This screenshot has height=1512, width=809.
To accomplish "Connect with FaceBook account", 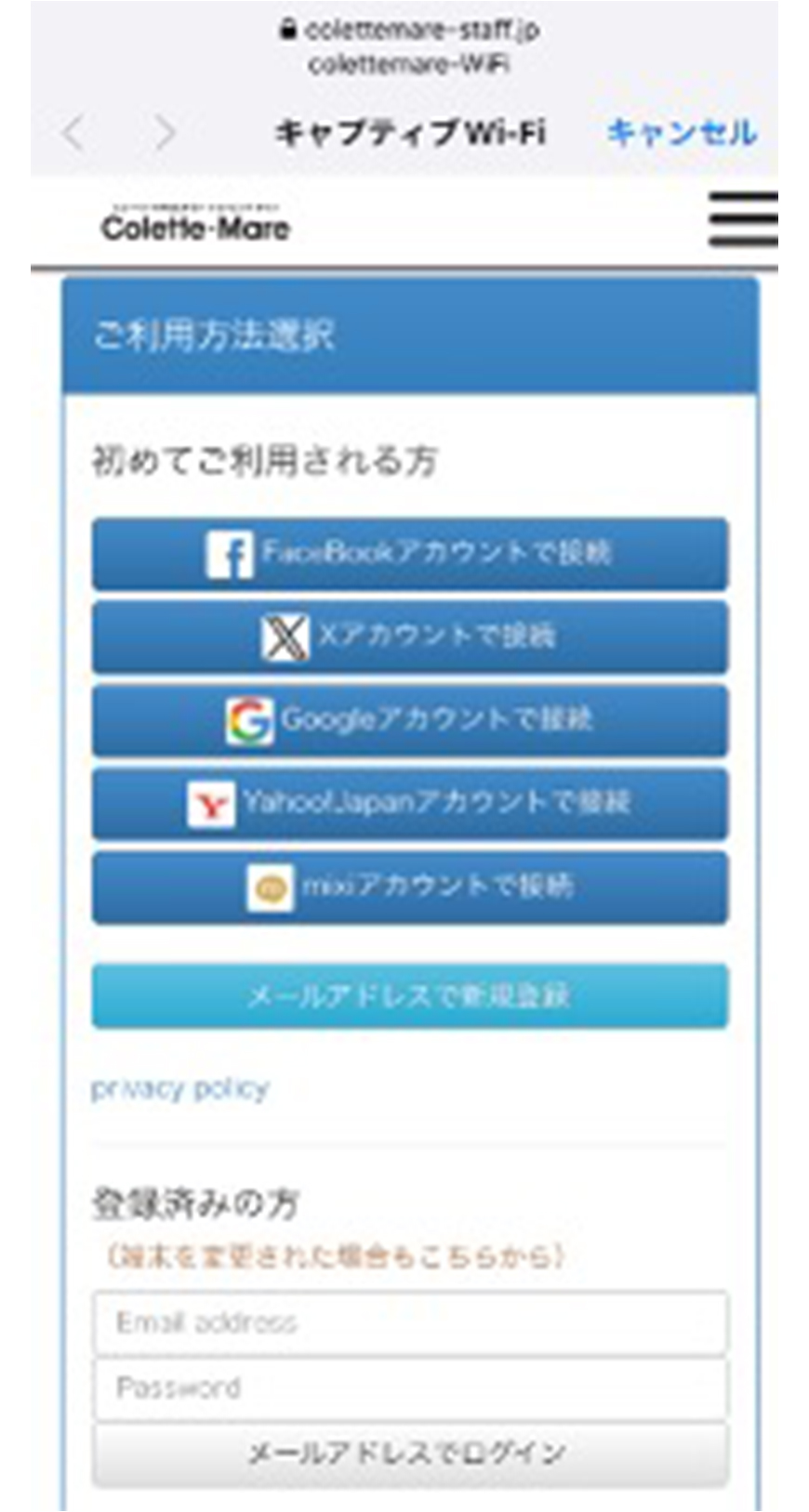I will coord(409,554).
